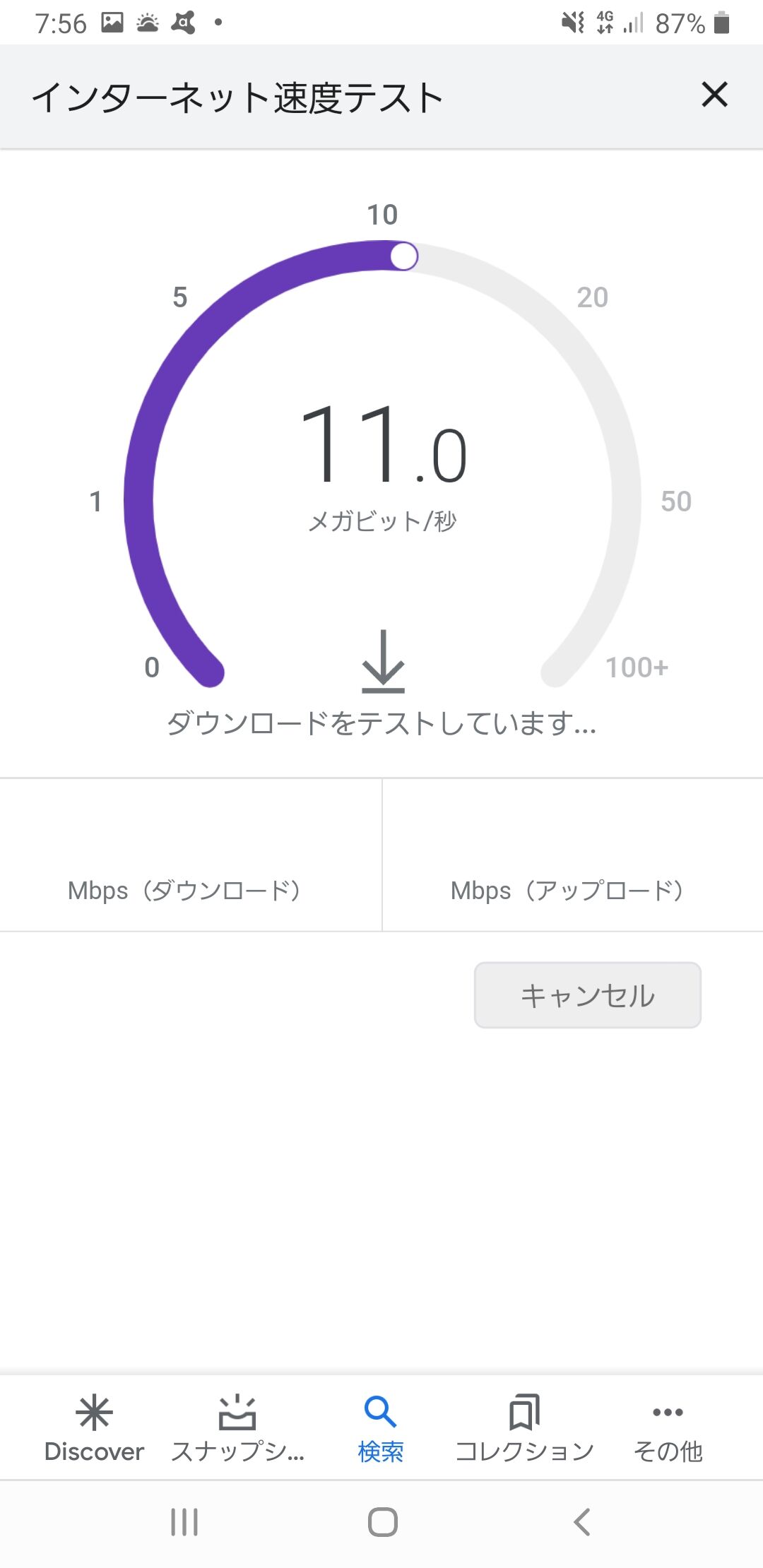Cancel the running speed test
The width and height of the screenshot is (763, 1568).
tap(587, 995)
